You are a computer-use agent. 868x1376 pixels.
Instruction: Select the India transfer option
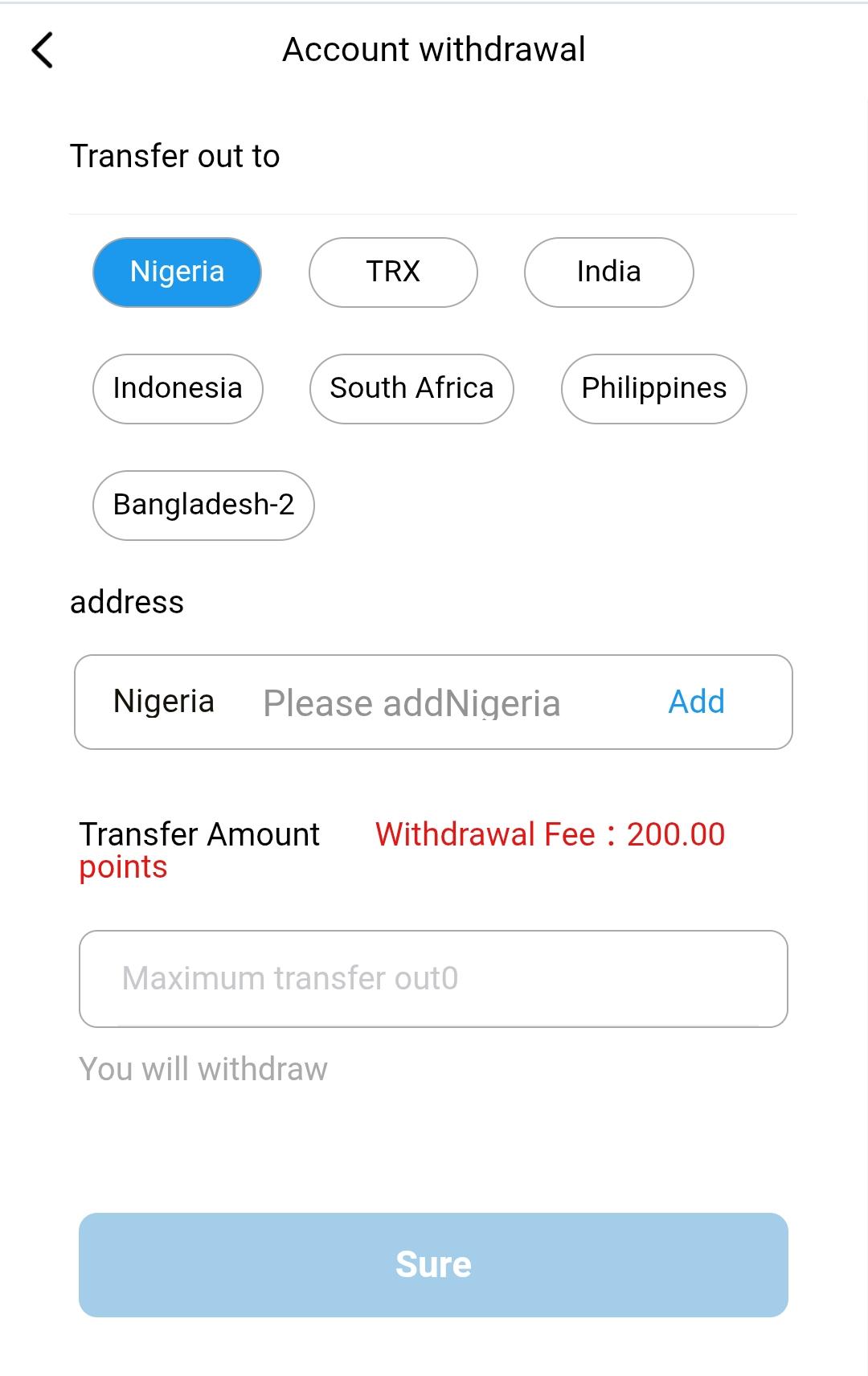pyautogui.click(x=609, y=272)
